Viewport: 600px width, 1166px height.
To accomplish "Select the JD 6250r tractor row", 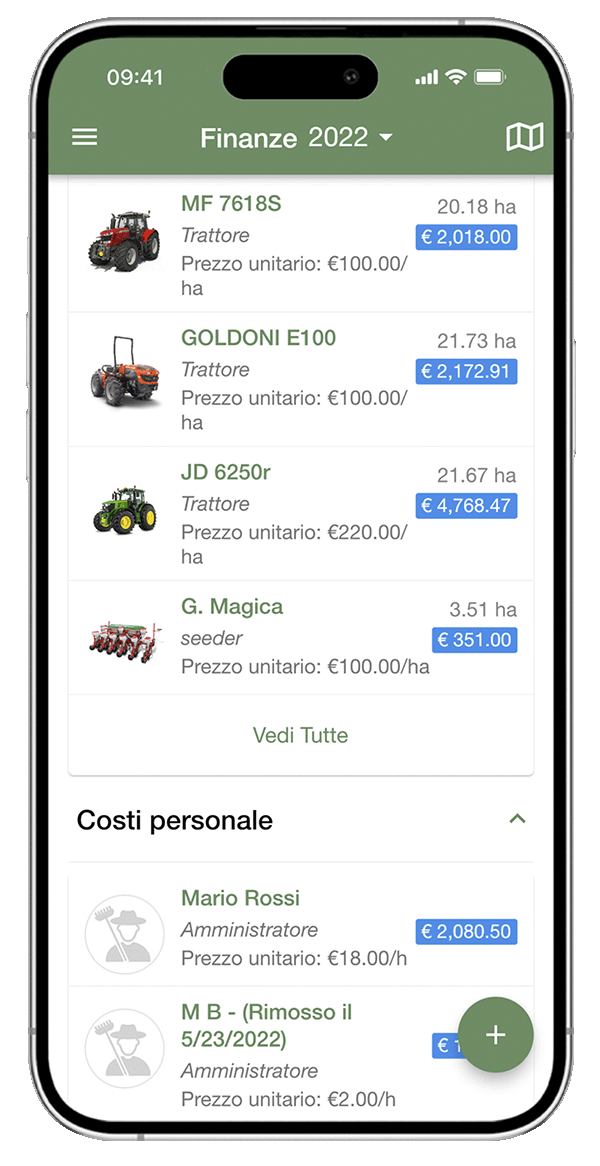I will [300, 513].
